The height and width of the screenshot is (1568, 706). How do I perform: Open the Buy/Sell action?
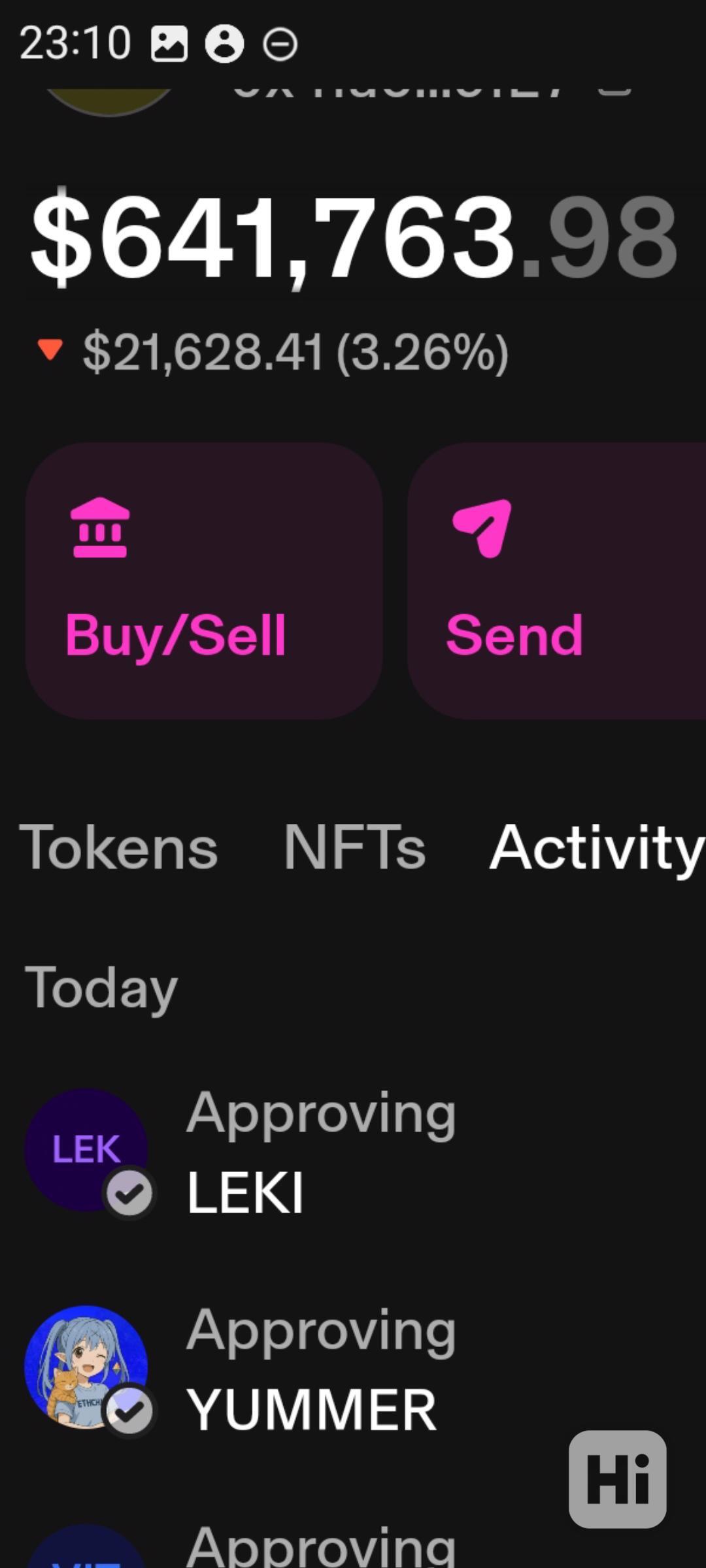coord(203,581)
